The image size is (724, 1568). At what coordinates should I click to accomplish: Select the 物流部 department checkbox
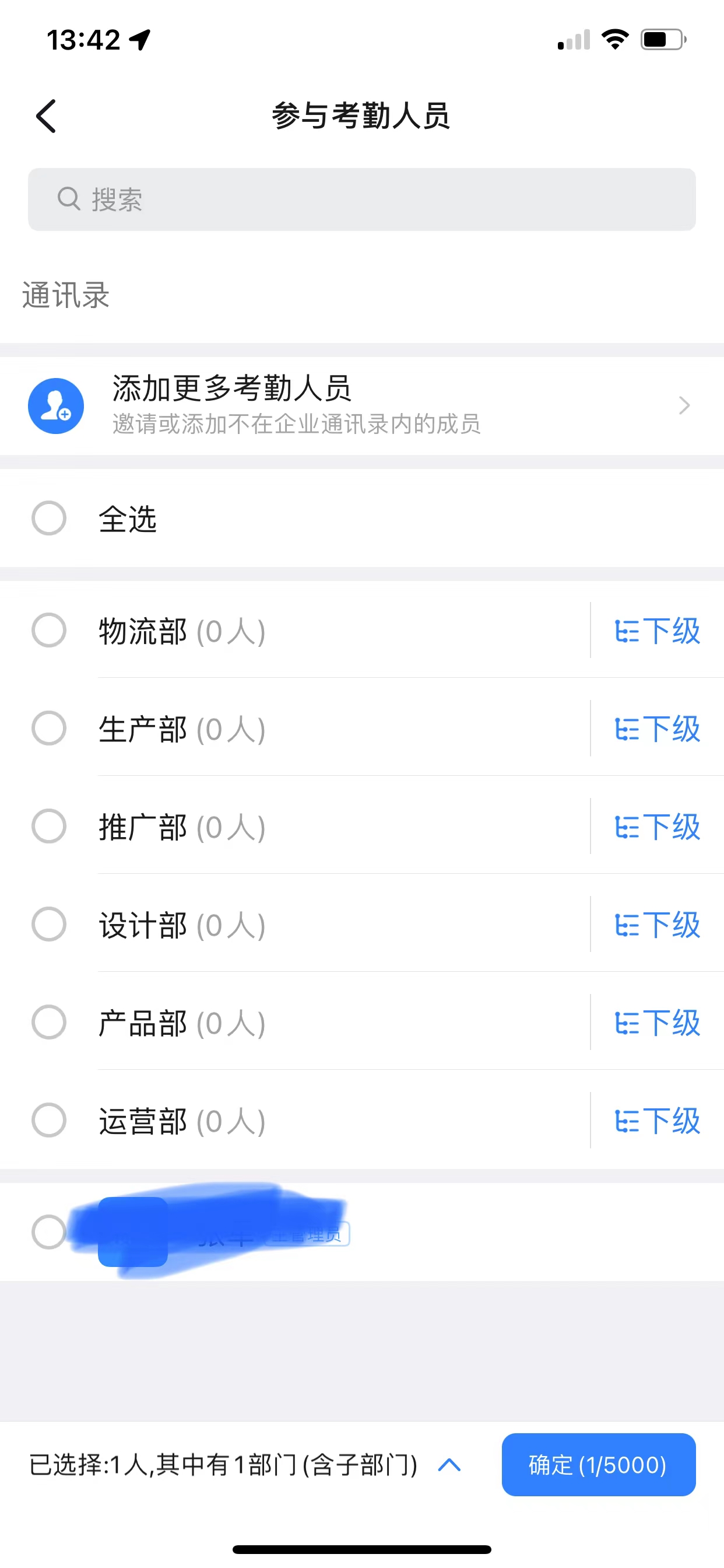50,630
